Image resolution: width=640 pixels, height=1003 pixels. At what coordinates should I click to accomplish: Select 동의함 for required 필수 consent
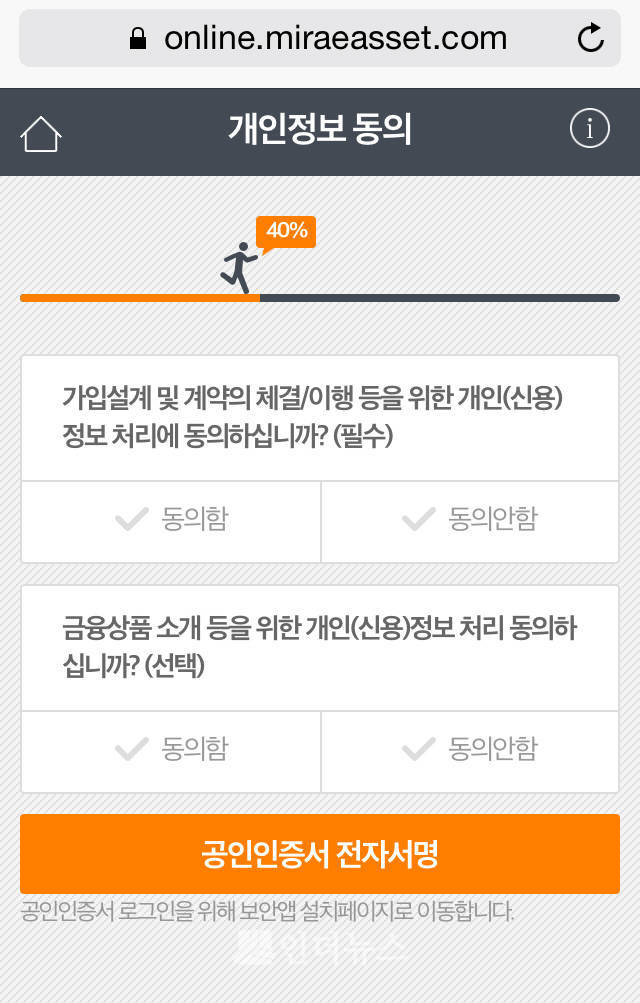(x=171, y=519)
